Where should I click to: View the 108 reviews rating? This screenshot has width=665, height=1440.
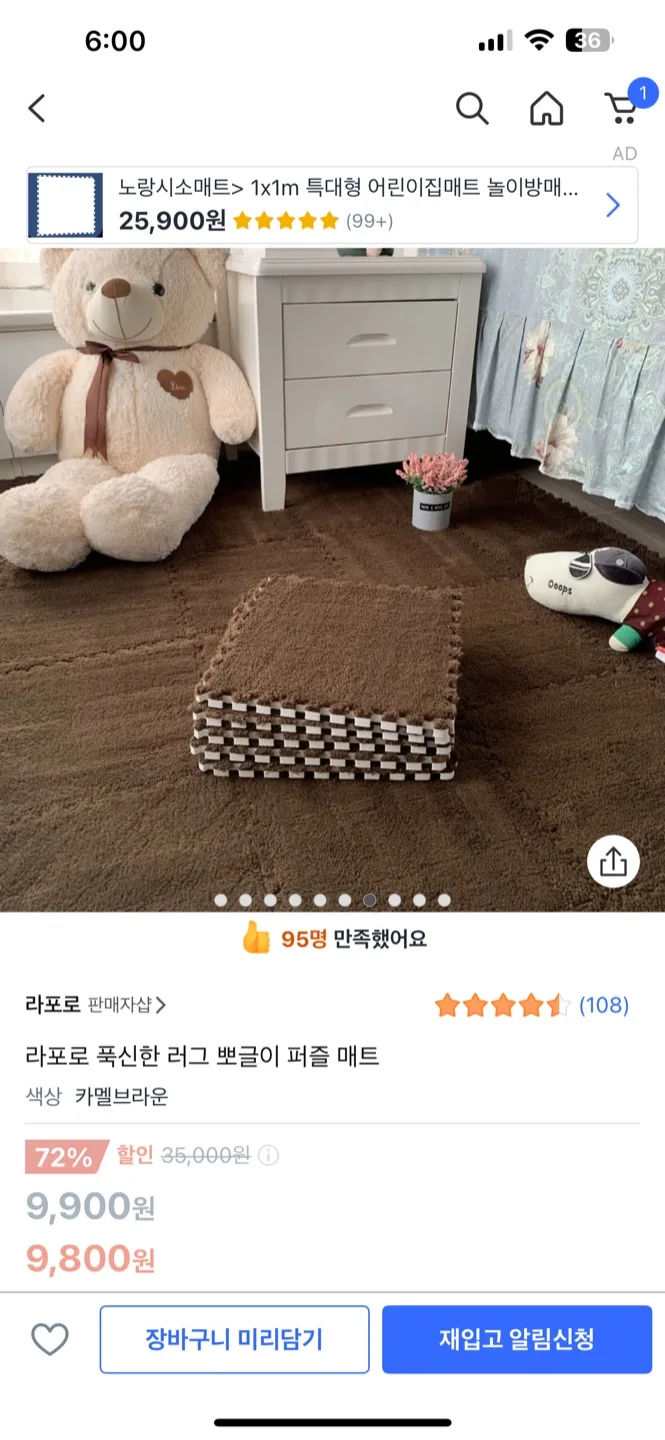click(532, 1005)
